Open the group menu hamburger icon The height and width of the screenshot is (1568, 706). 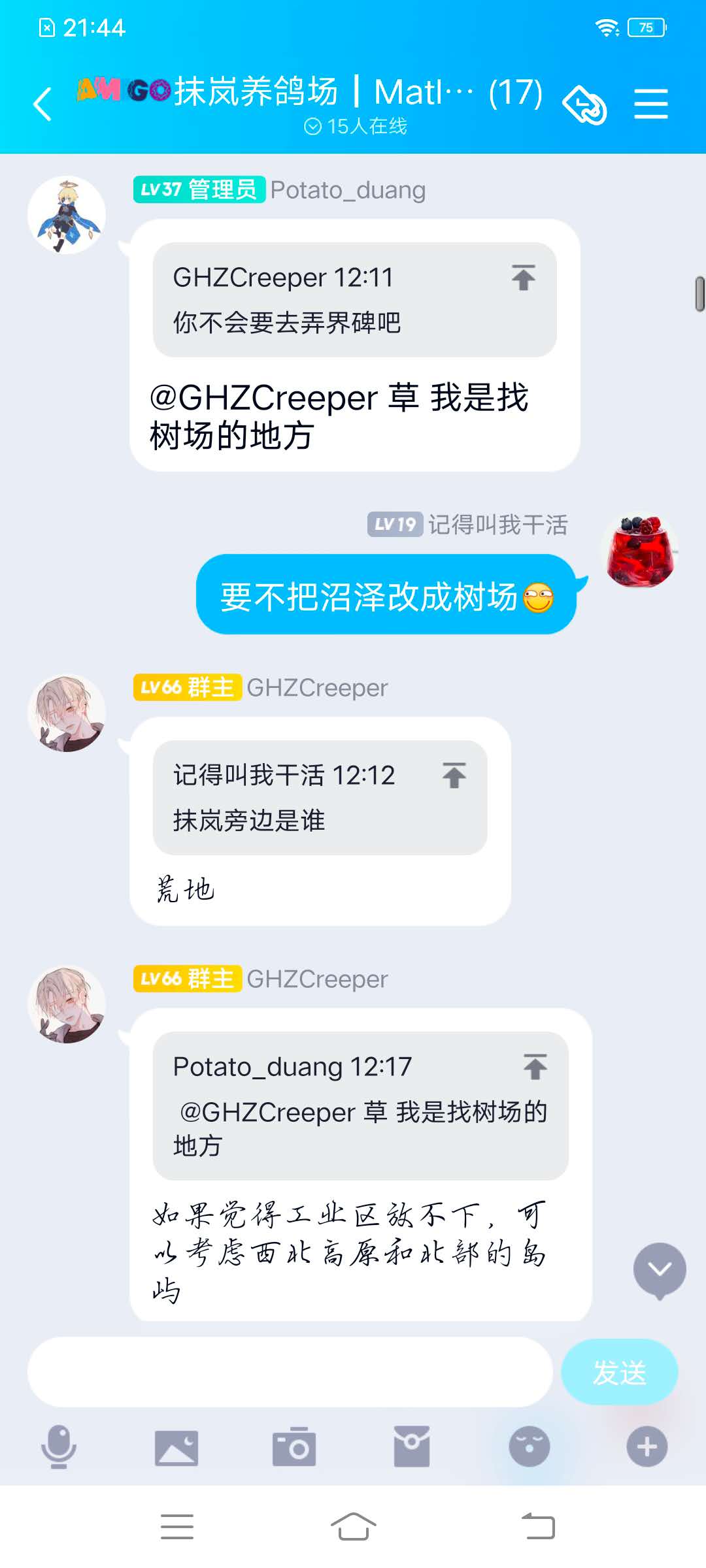tap(650, 105)
